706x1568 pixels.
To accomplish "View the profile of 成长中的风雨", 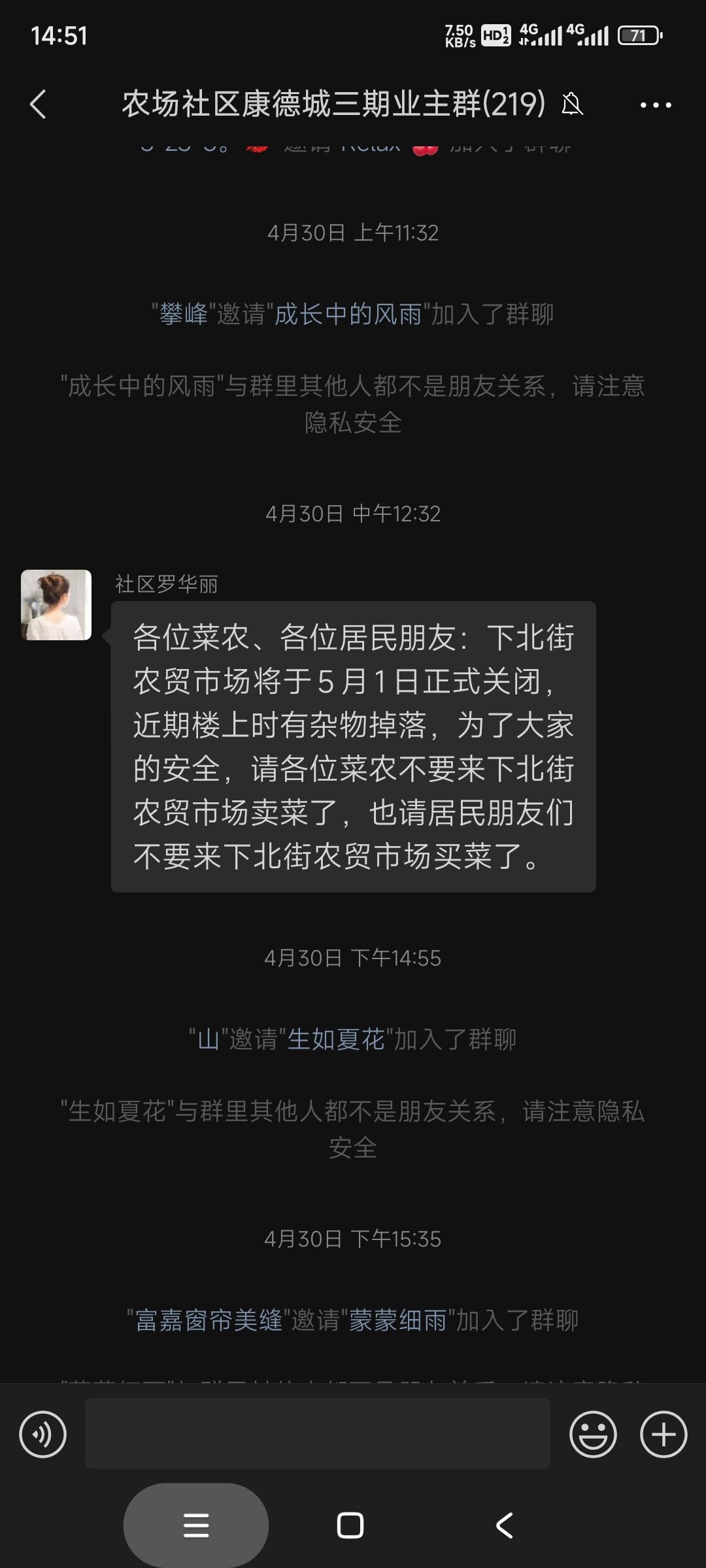I will pyautogui.click(x=348, y=315).
